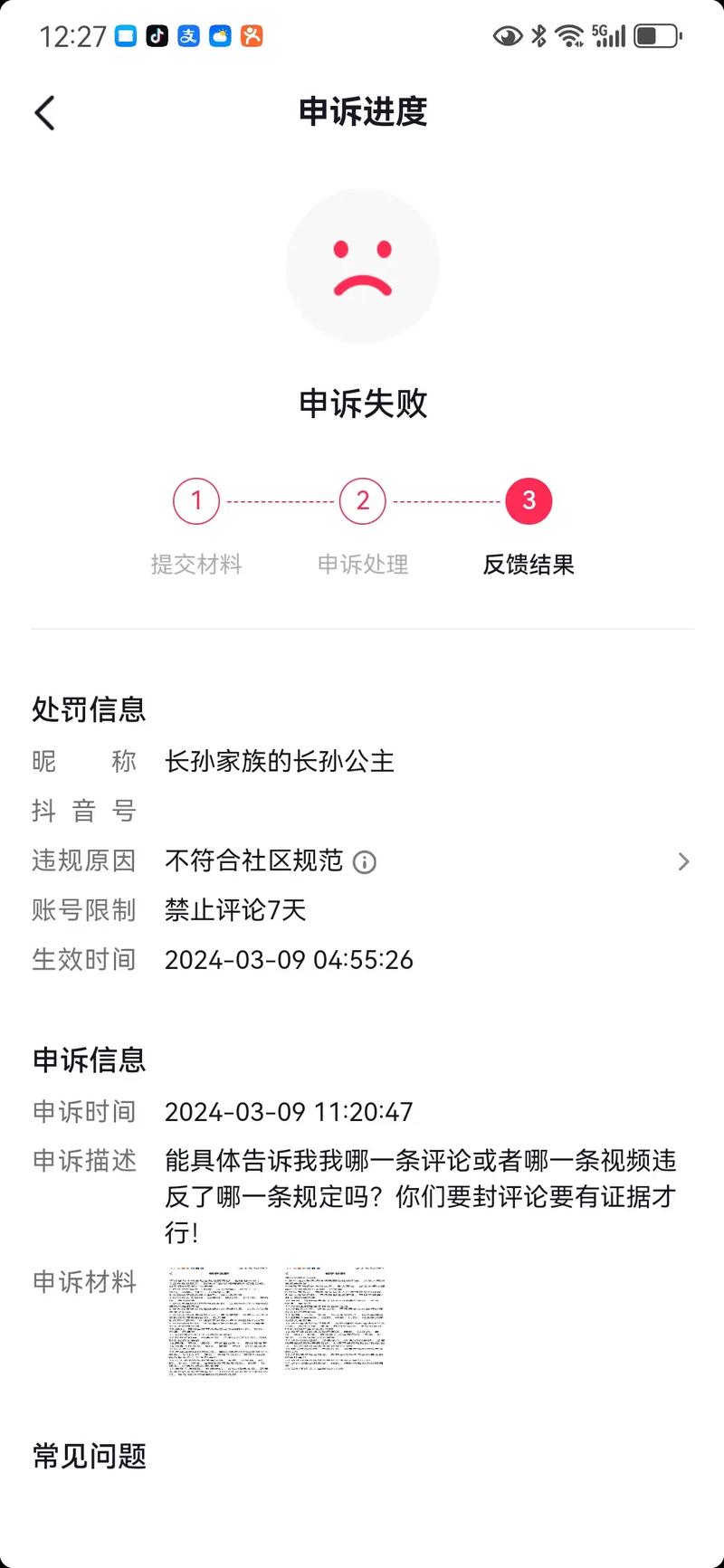724x1568 pixels.
Task: Select the nickname 长孙家族的长孙公主
Action: tap(281, 762)
